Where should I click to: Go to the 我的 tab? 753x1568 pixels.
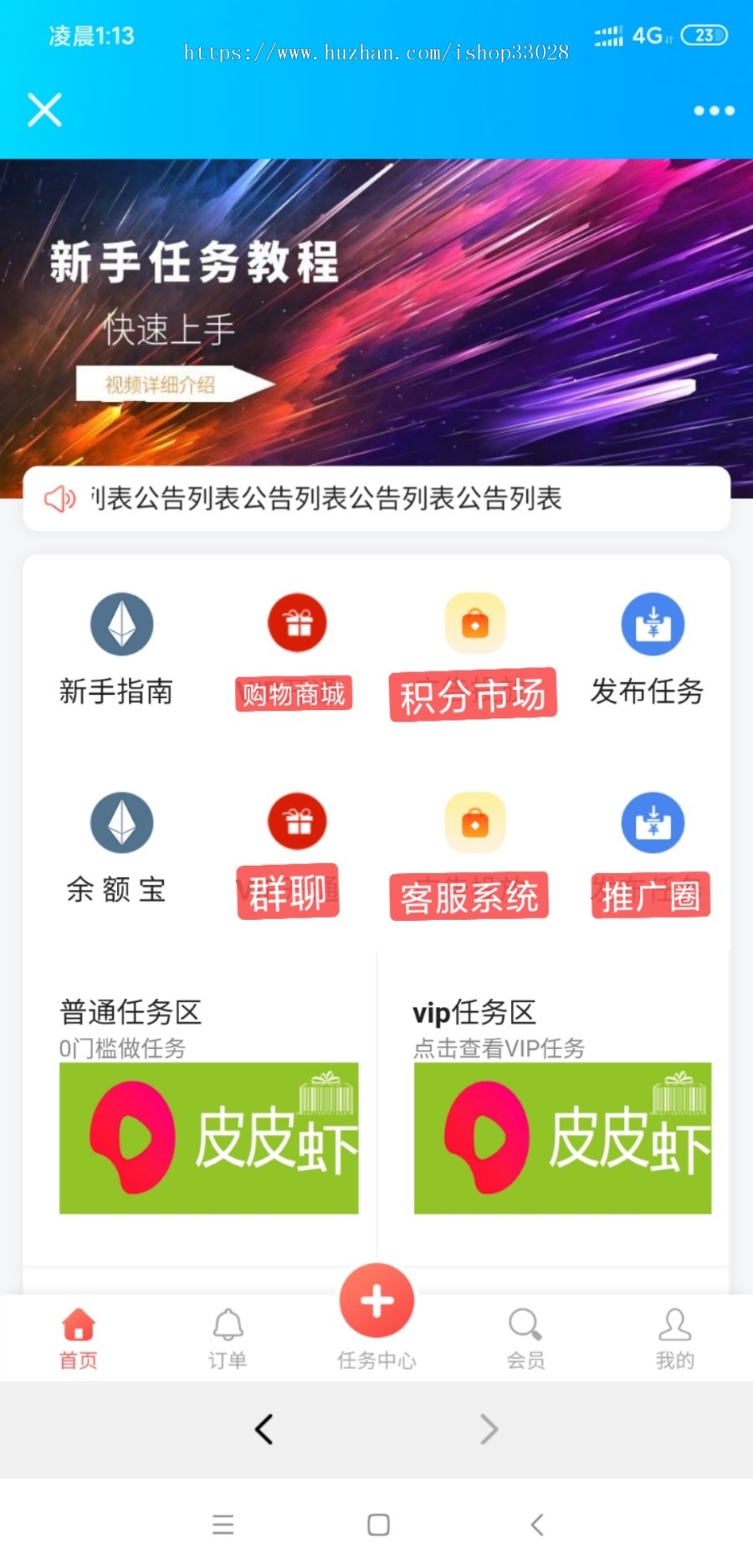pyautogui.click(x=674, y=1339)
